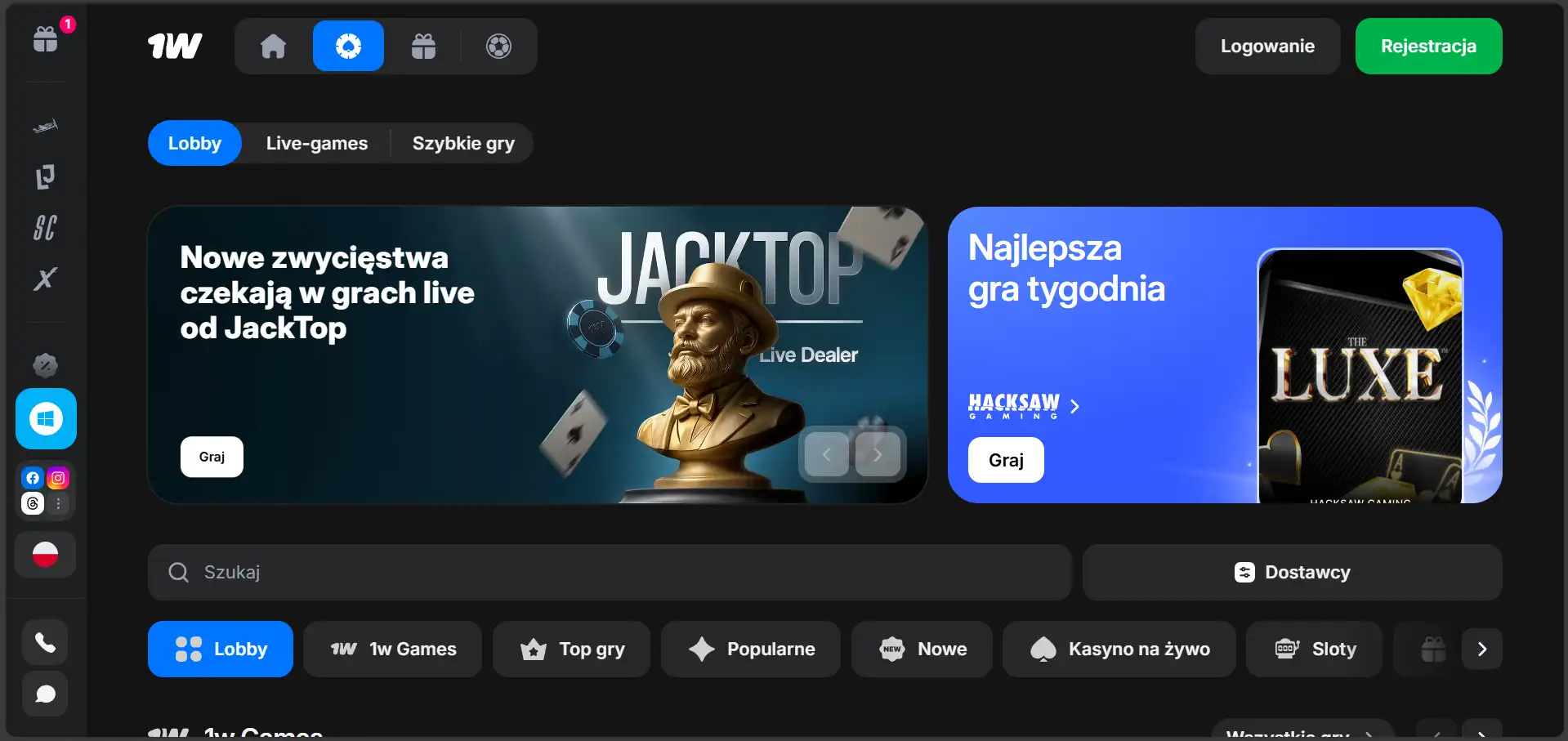Open the Polish flag language selector

(45, 555)
